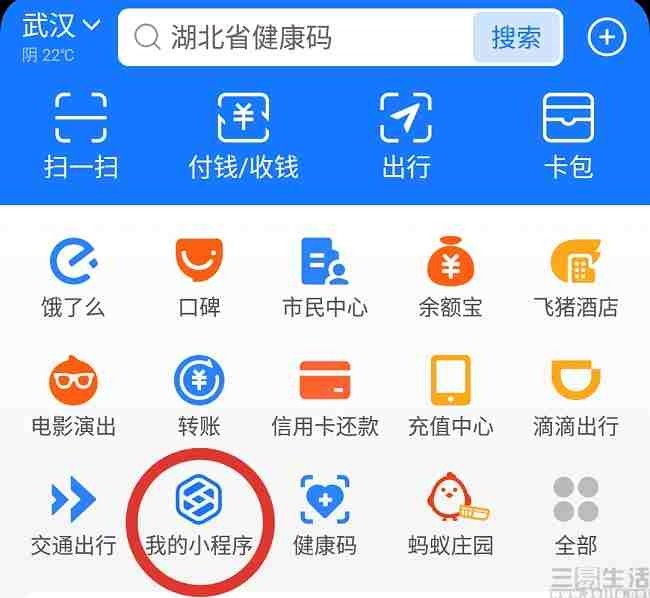Open 余额宝
The width and height of the screenshot is (650, 598).
point(451,278)
